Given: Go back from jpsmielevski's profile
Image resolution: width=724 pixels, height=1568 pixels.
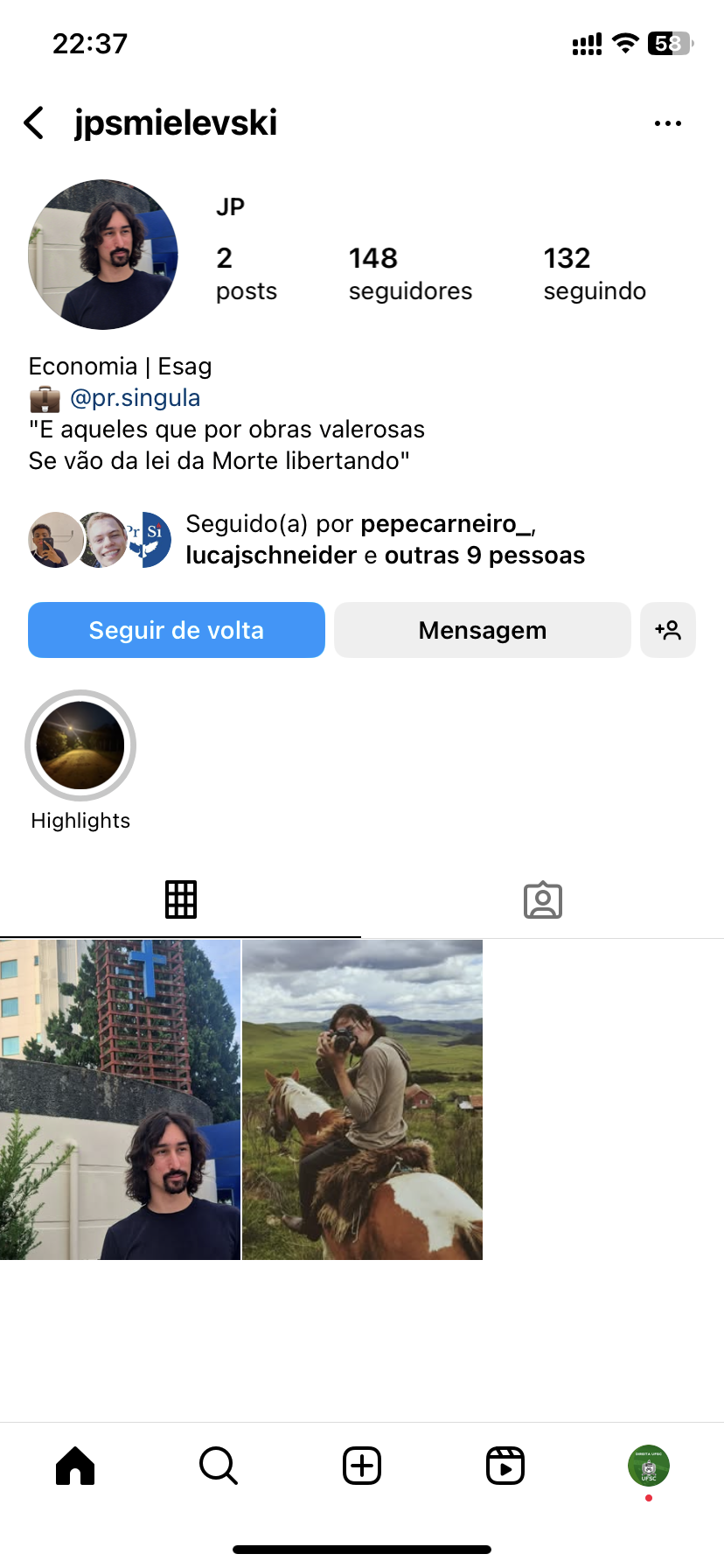Looking at the screenshot, I should [x=35, y=123].
